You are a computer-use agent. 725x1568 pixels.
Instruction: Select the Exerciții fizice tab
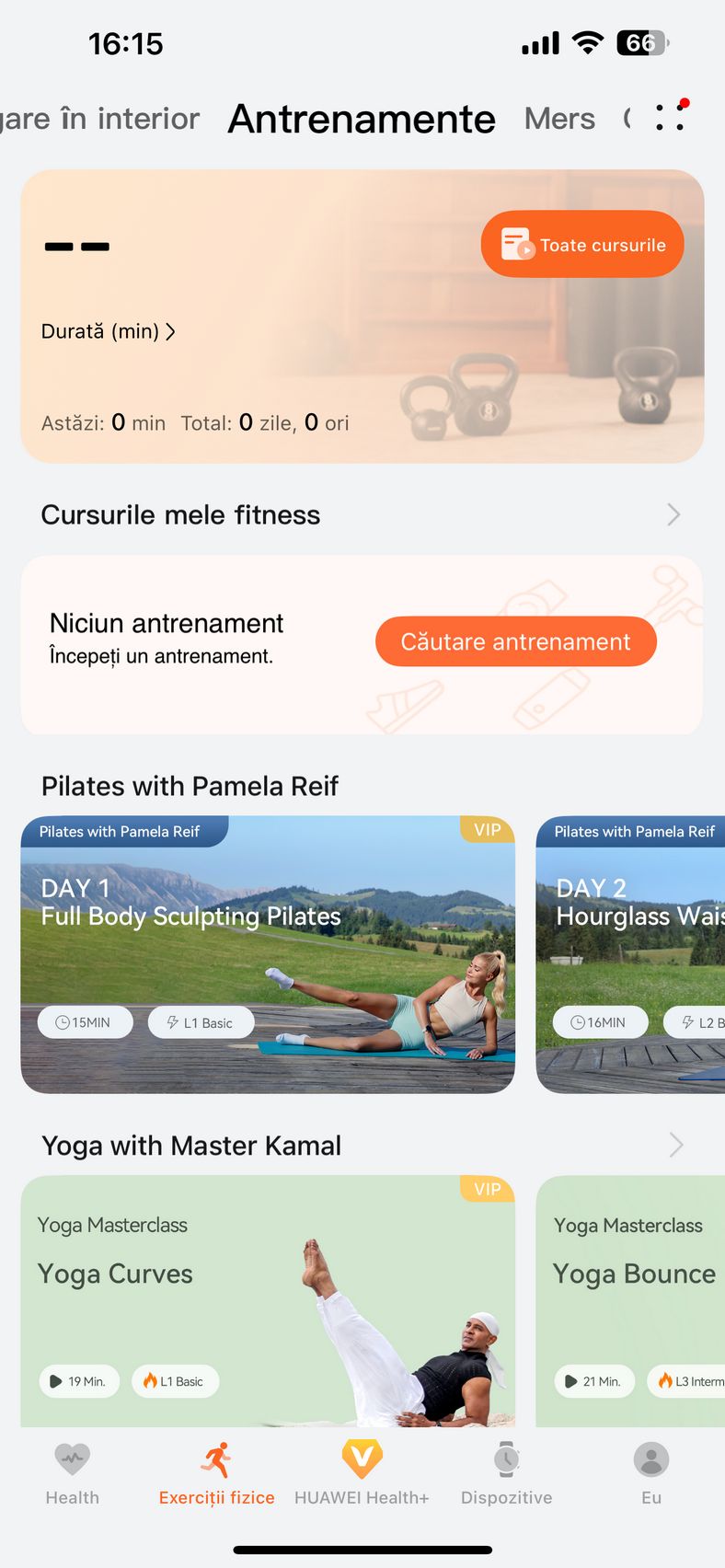(x=217, y=1474)
